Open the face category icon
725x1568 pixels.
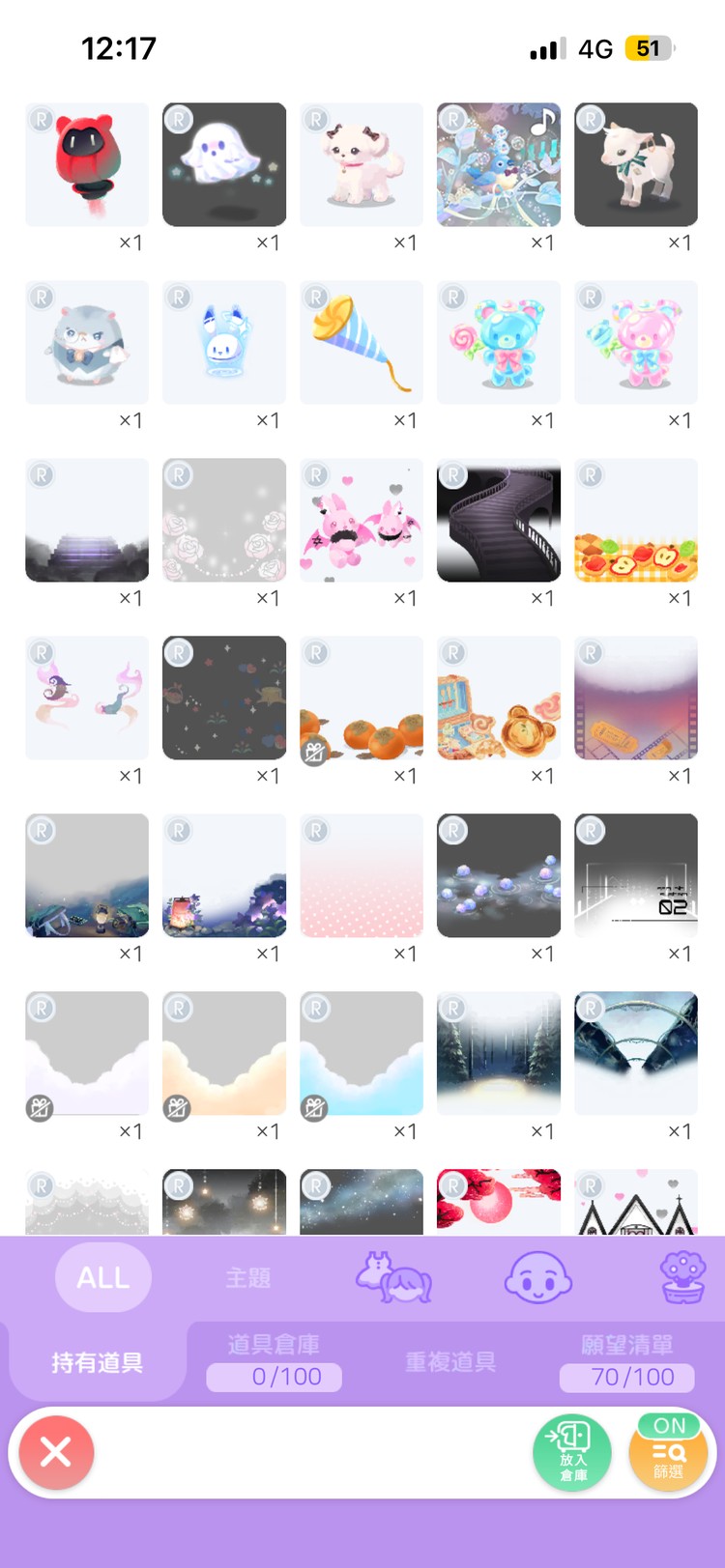pyautogui.click(x=538, y=1277)
